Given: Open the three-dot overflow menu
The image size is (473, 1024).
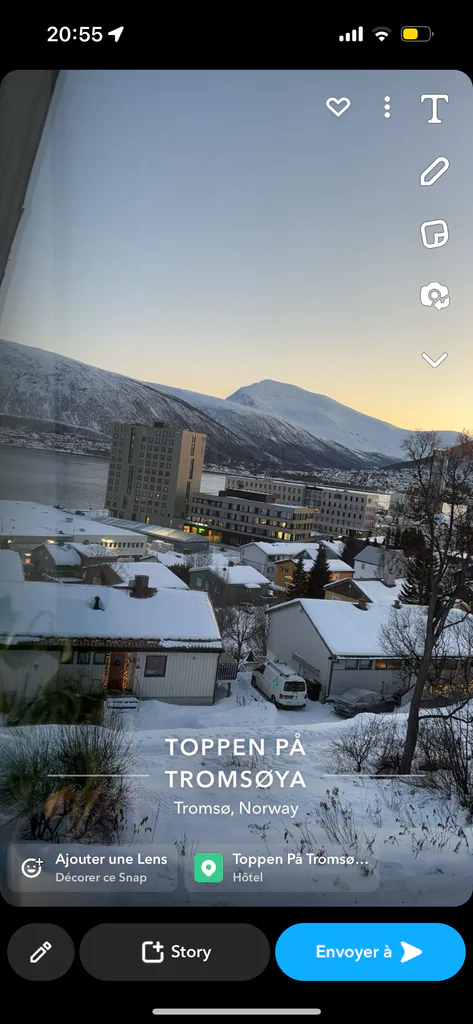Looking at the screenshot, I should pos(387,107).
